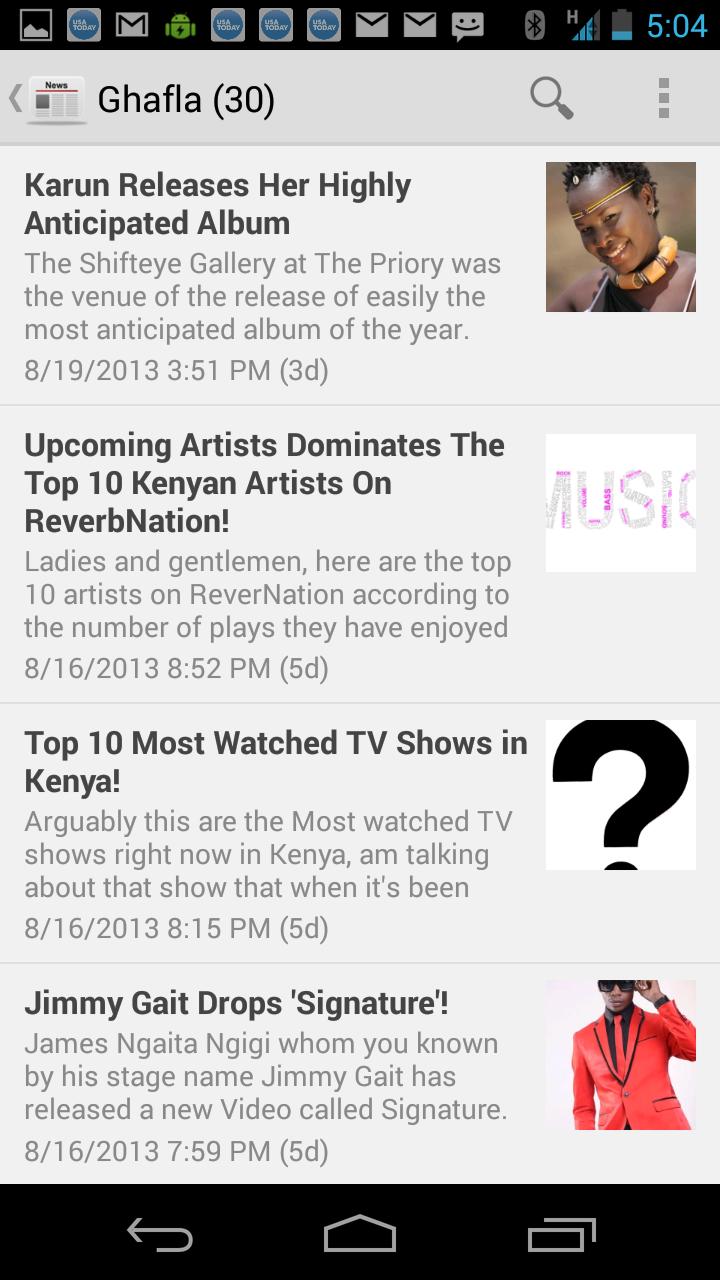
Task: Tap the News app icon beside the title
Action: point(57,98)
